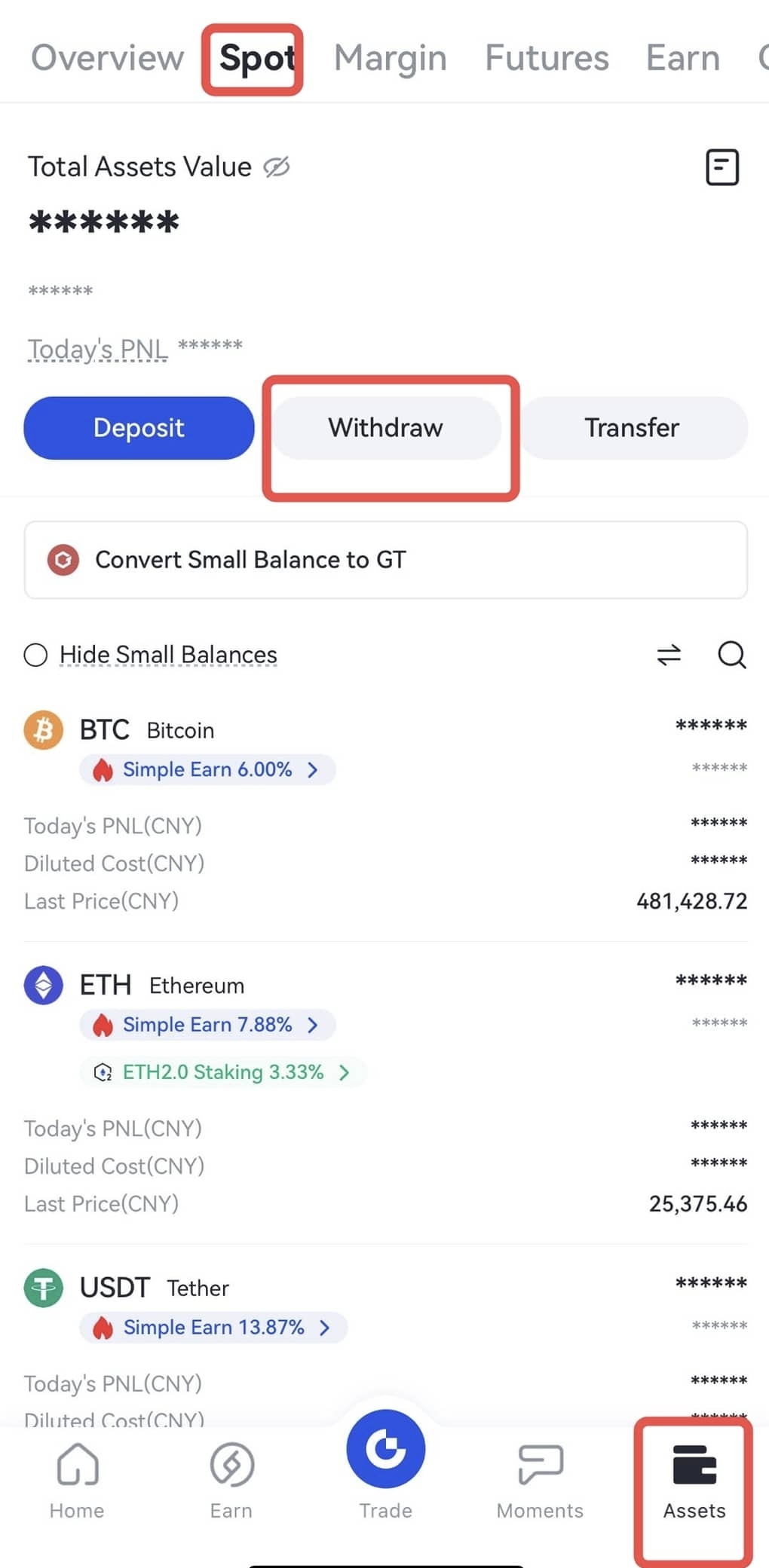
Task: Open ETH Simple Earn 7.88% link
Action: (x=207, y=1025)
